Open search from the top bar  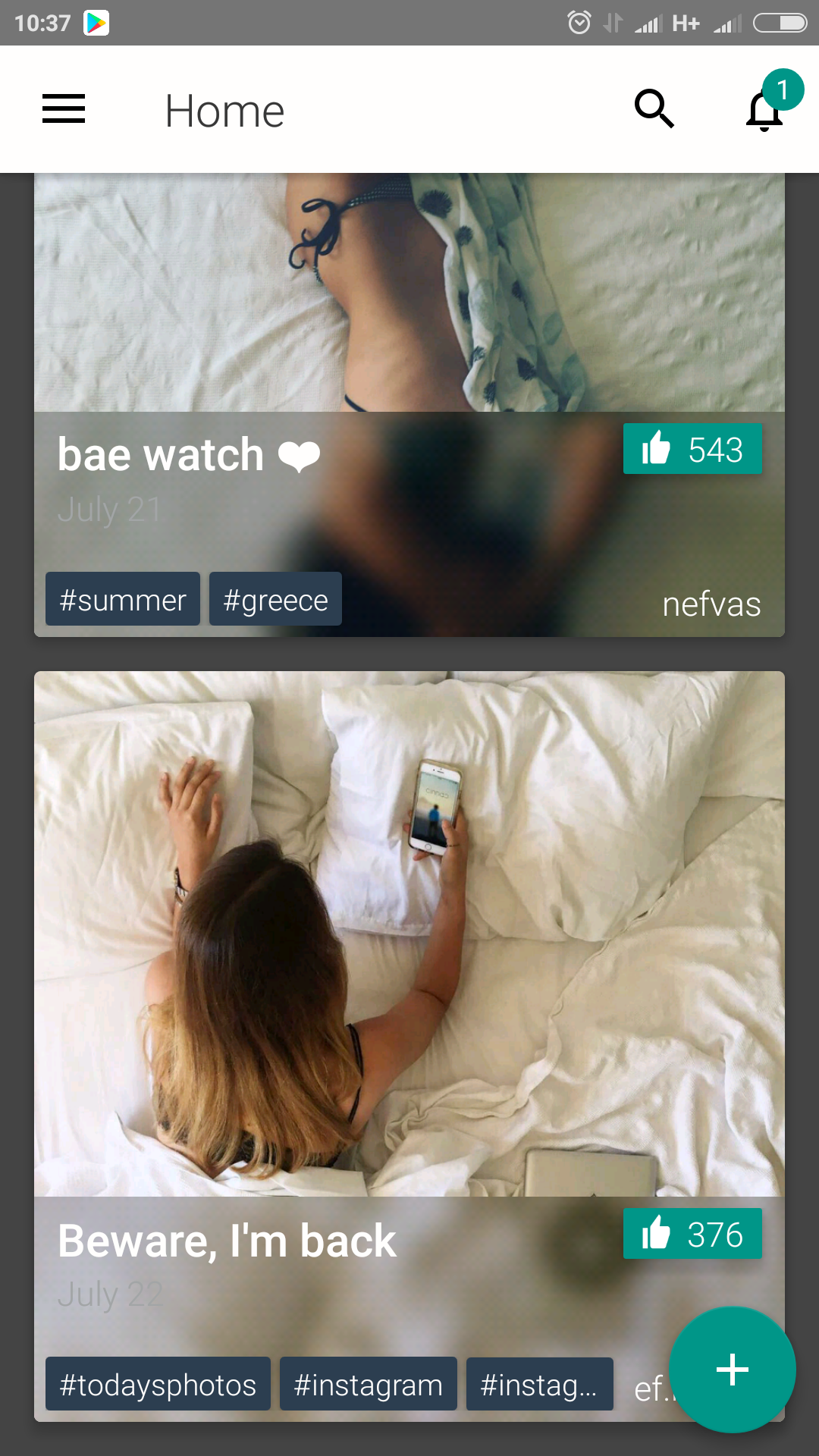click(654, 109)
